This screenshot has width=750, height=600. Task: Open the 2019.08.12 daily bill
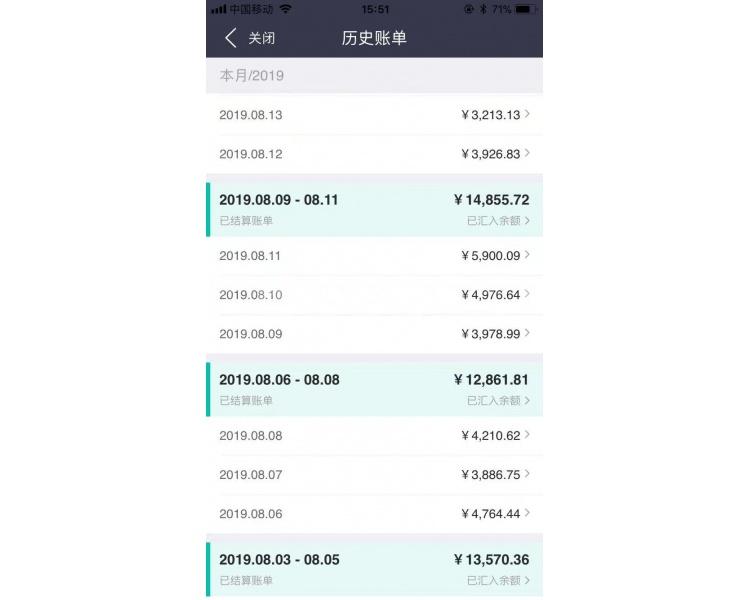(x=374, y=154)
